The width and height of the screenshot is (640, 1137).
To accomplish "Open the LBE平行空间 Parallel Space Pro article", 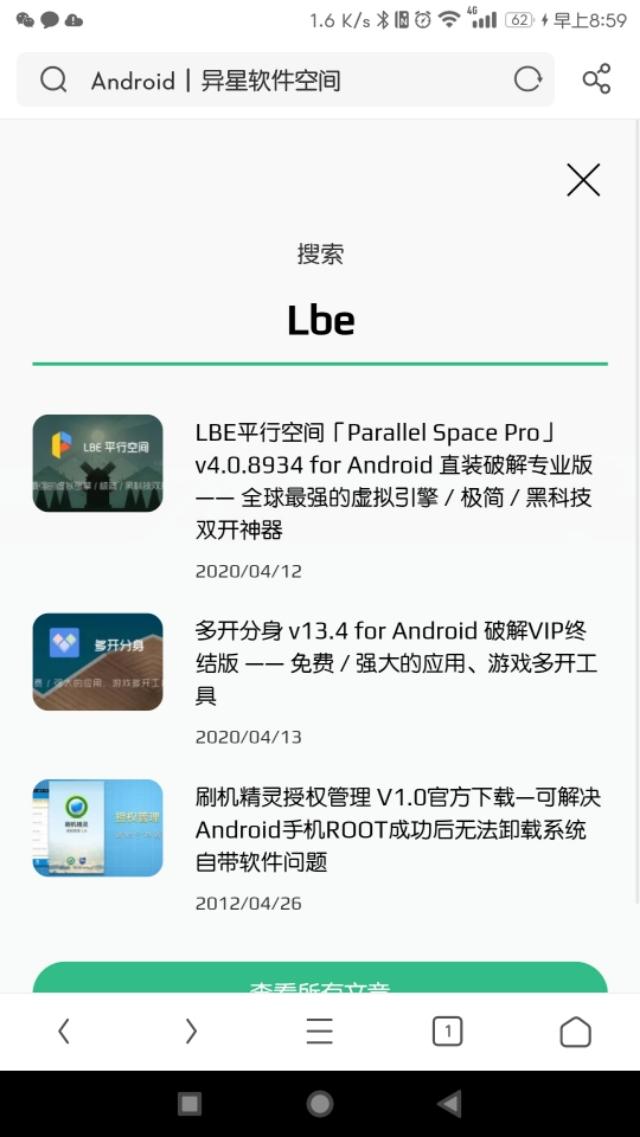I will click(394, 481).
